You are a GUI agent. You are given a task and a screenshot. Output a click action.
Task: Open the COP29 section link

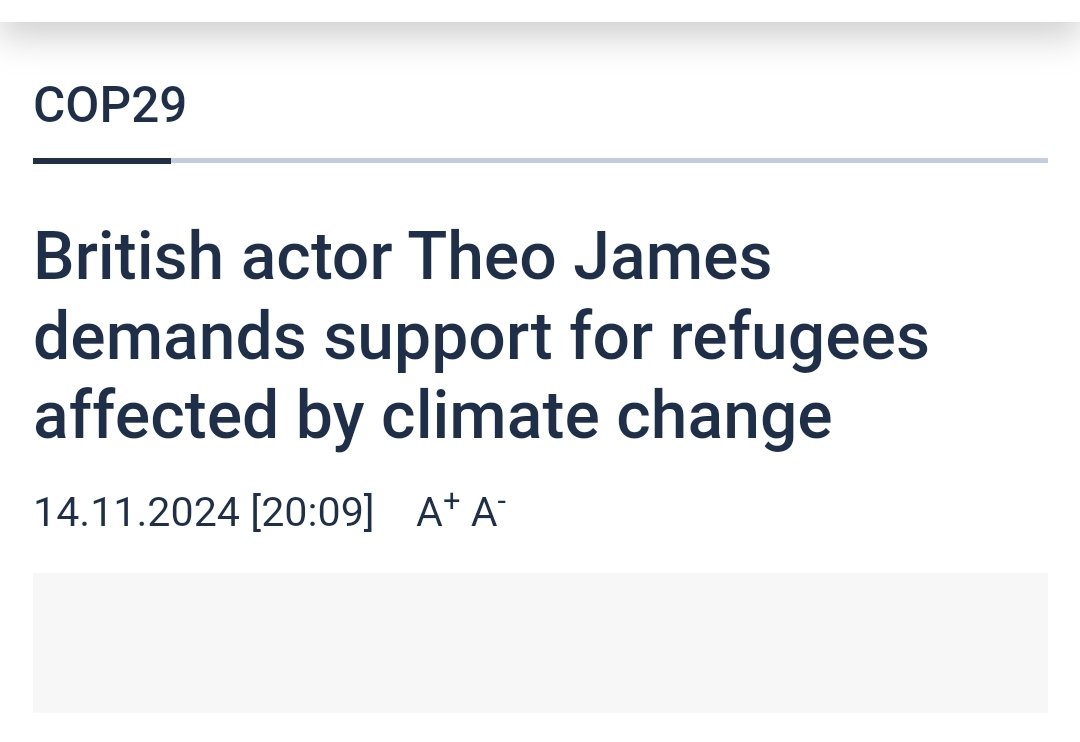click(110, 106)
